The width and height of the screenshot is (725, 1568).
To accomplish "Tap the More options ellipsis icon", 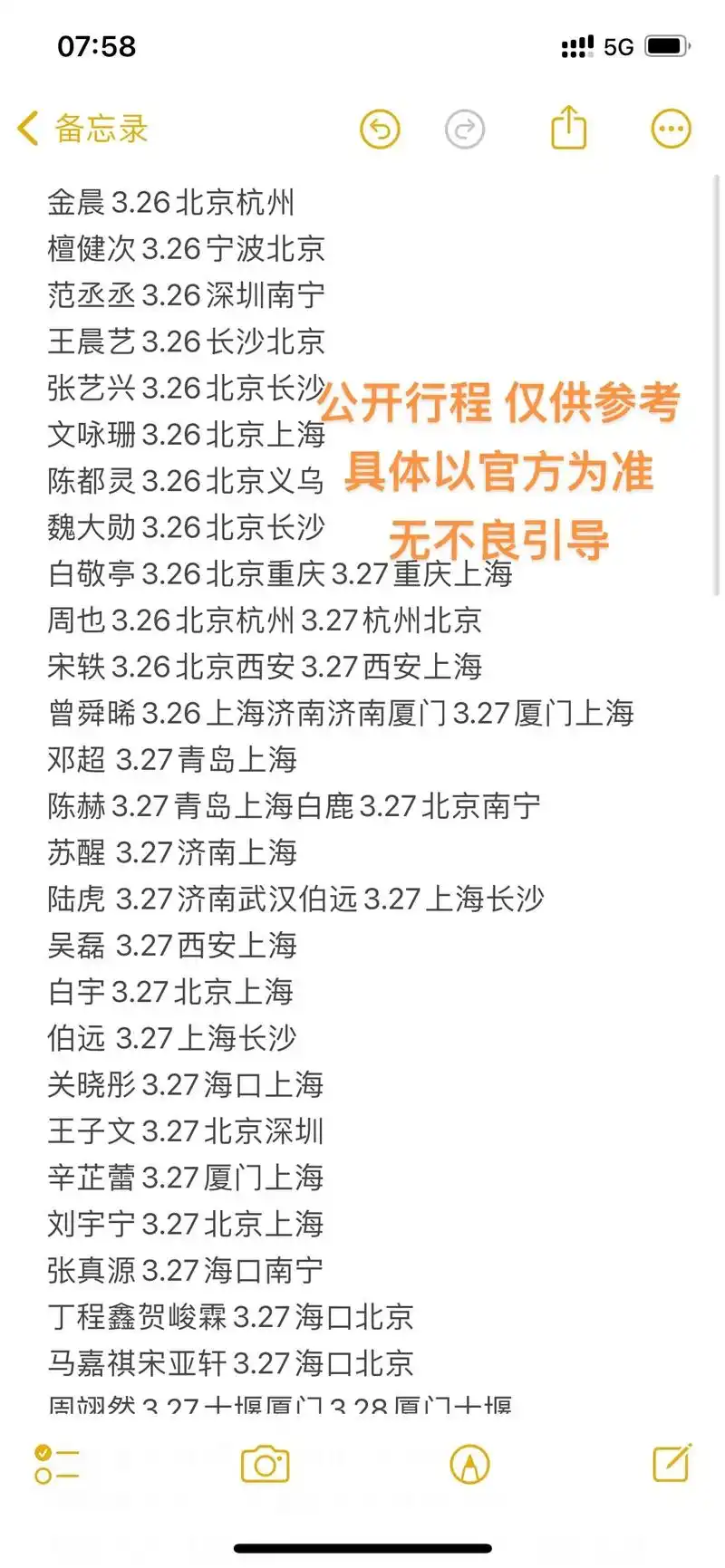I will pos(670,129).
